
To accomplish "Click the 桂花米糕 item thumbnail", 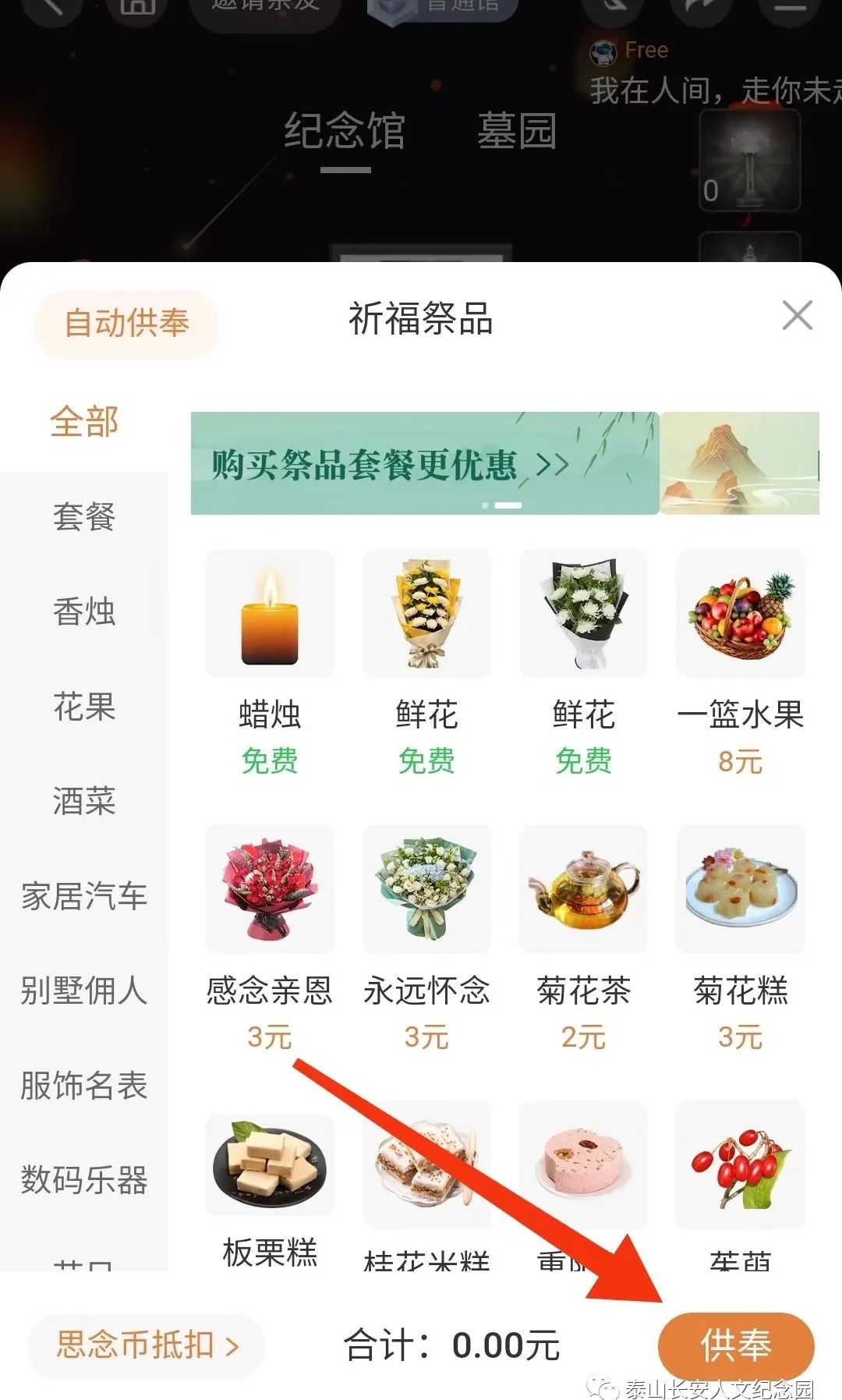I will [x=427, y=1164].
